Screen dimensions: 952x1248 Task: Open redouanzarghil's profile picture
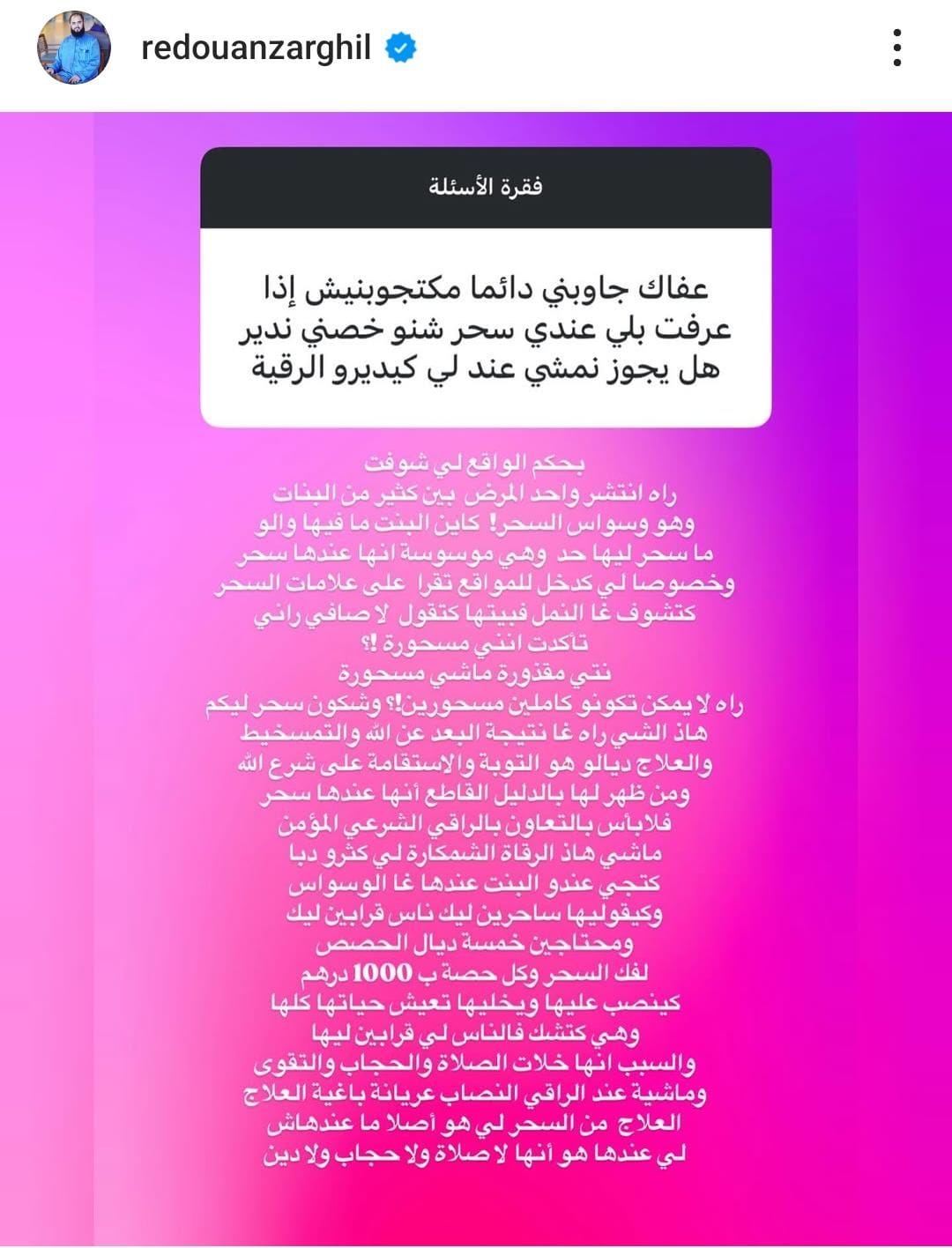[74, 48]
